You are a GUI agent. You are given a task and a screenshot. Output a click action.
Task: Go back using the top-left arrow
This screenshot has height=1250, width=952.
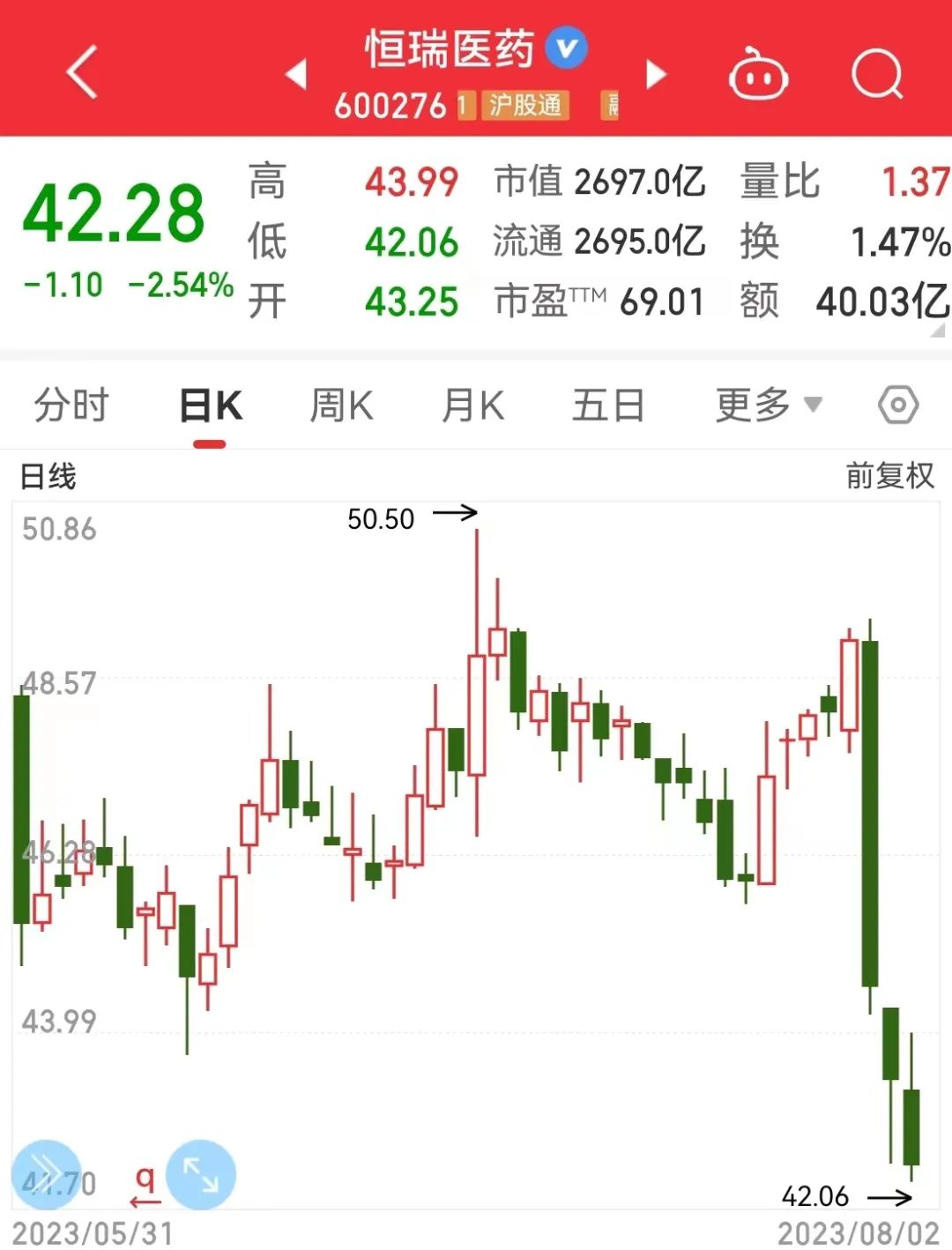82,72
